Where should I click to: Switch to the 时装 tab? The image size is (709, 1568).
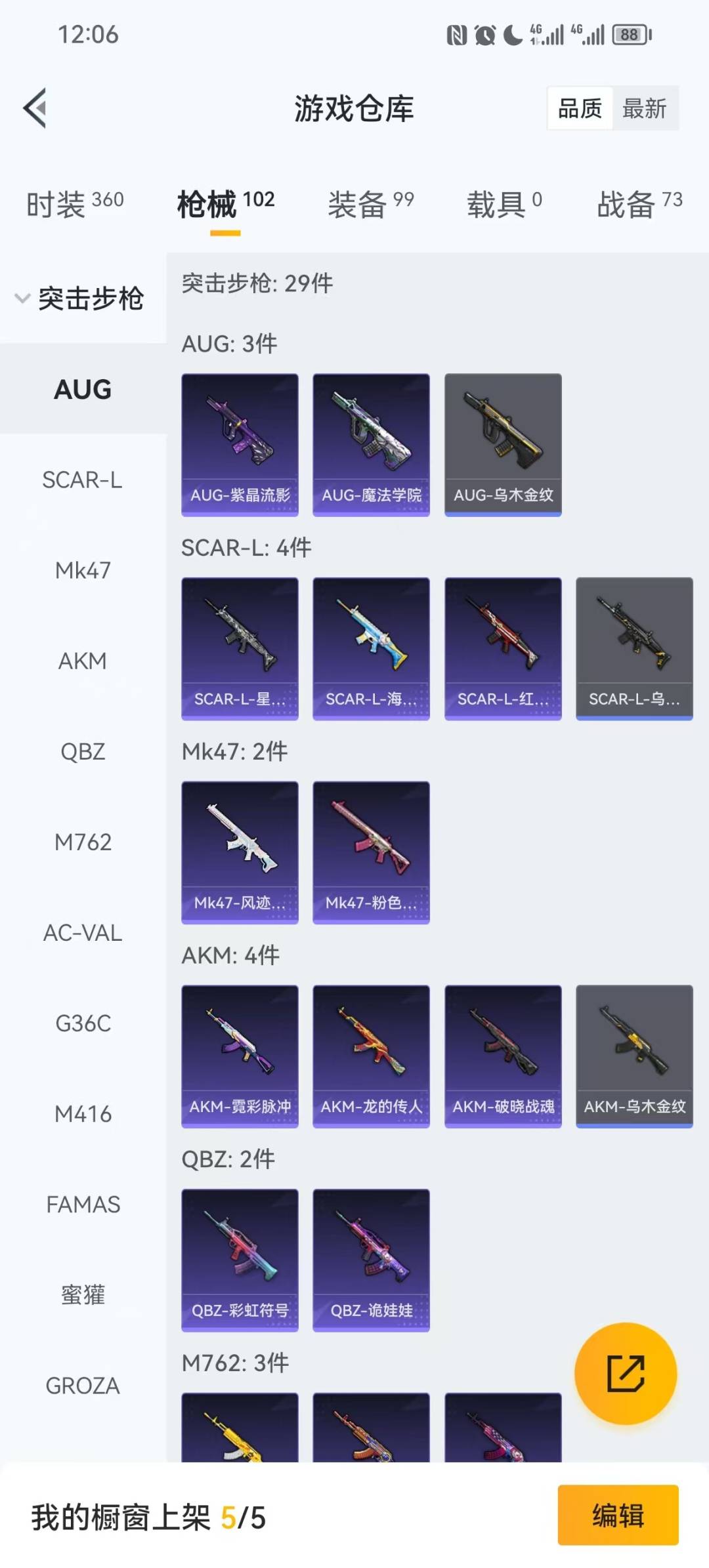[74, 204]
